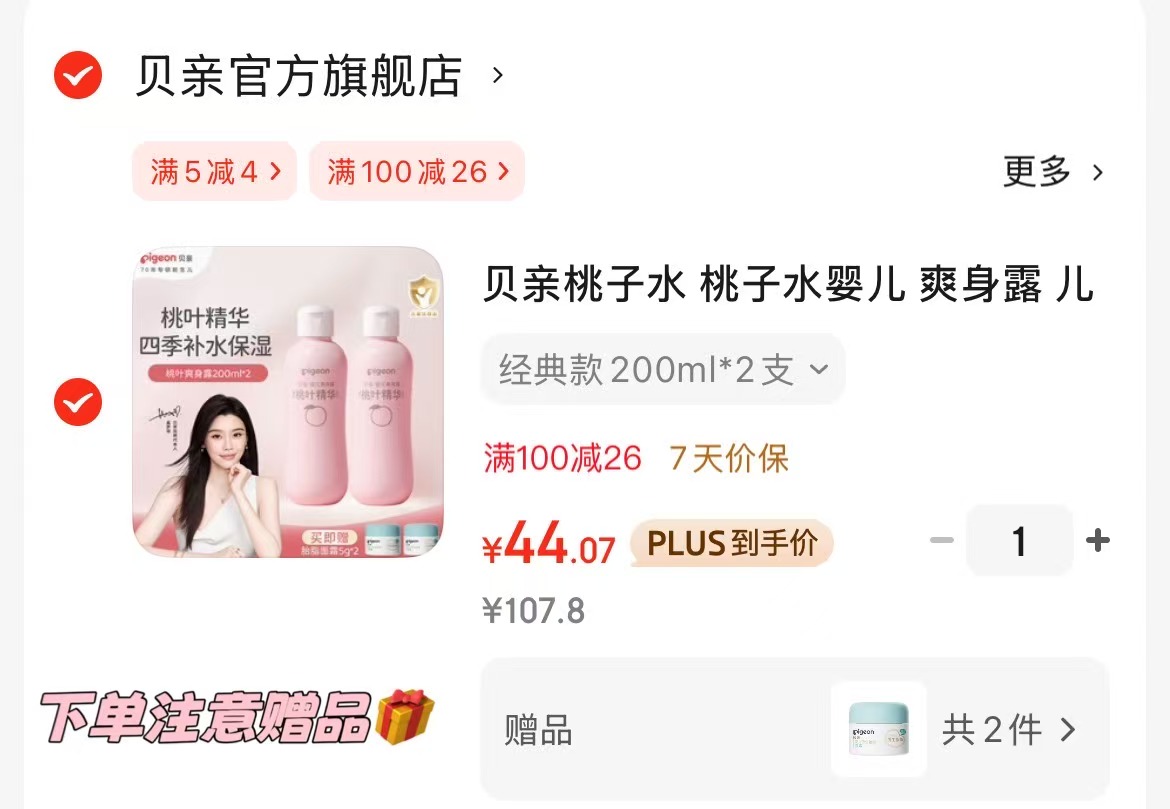1170x809 pixels.
Task: Increase quantity with the plus button
Action: point(1098,541)
